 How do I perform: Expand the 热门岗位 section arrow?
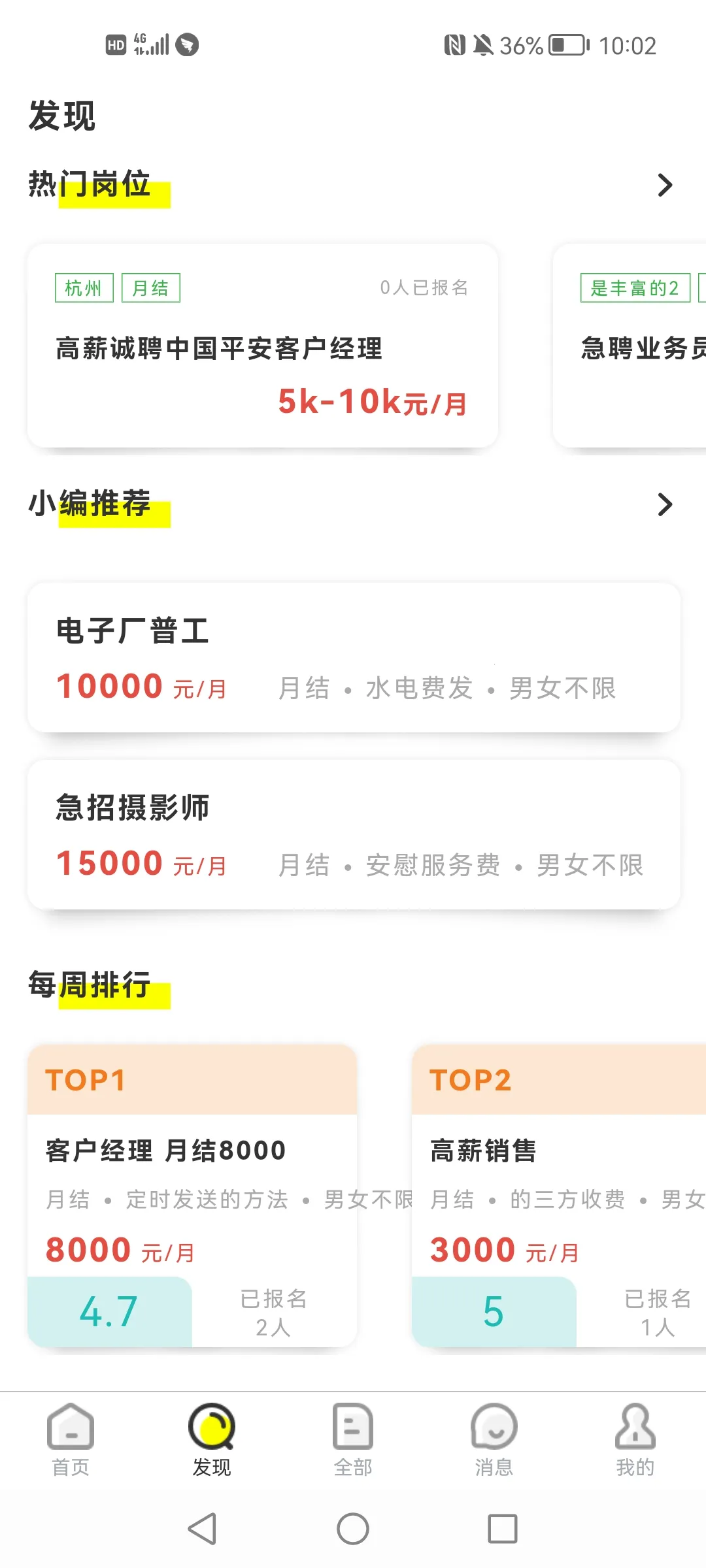tap(665, 185)
